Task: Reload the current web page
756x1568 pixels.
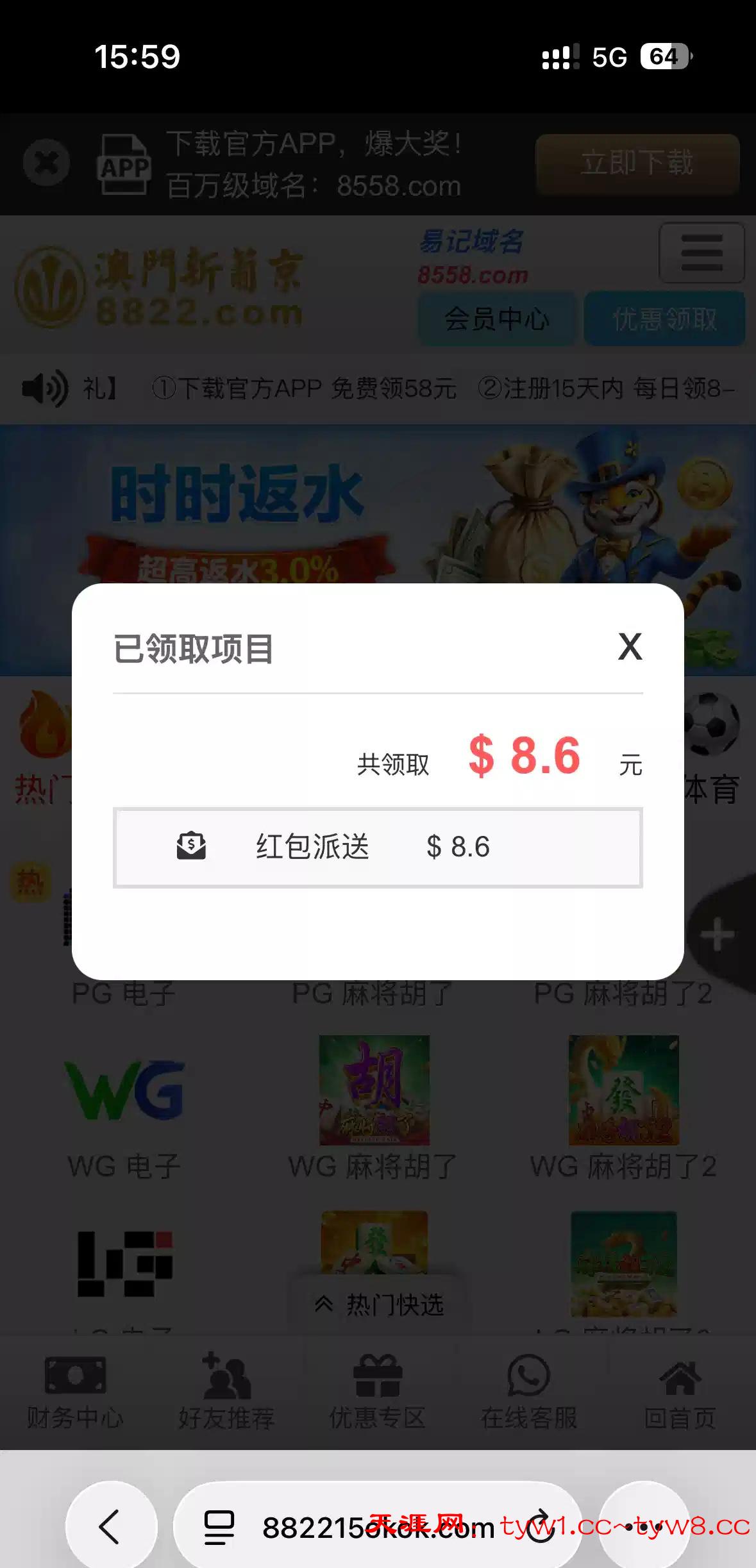Action: [541, 1526]
